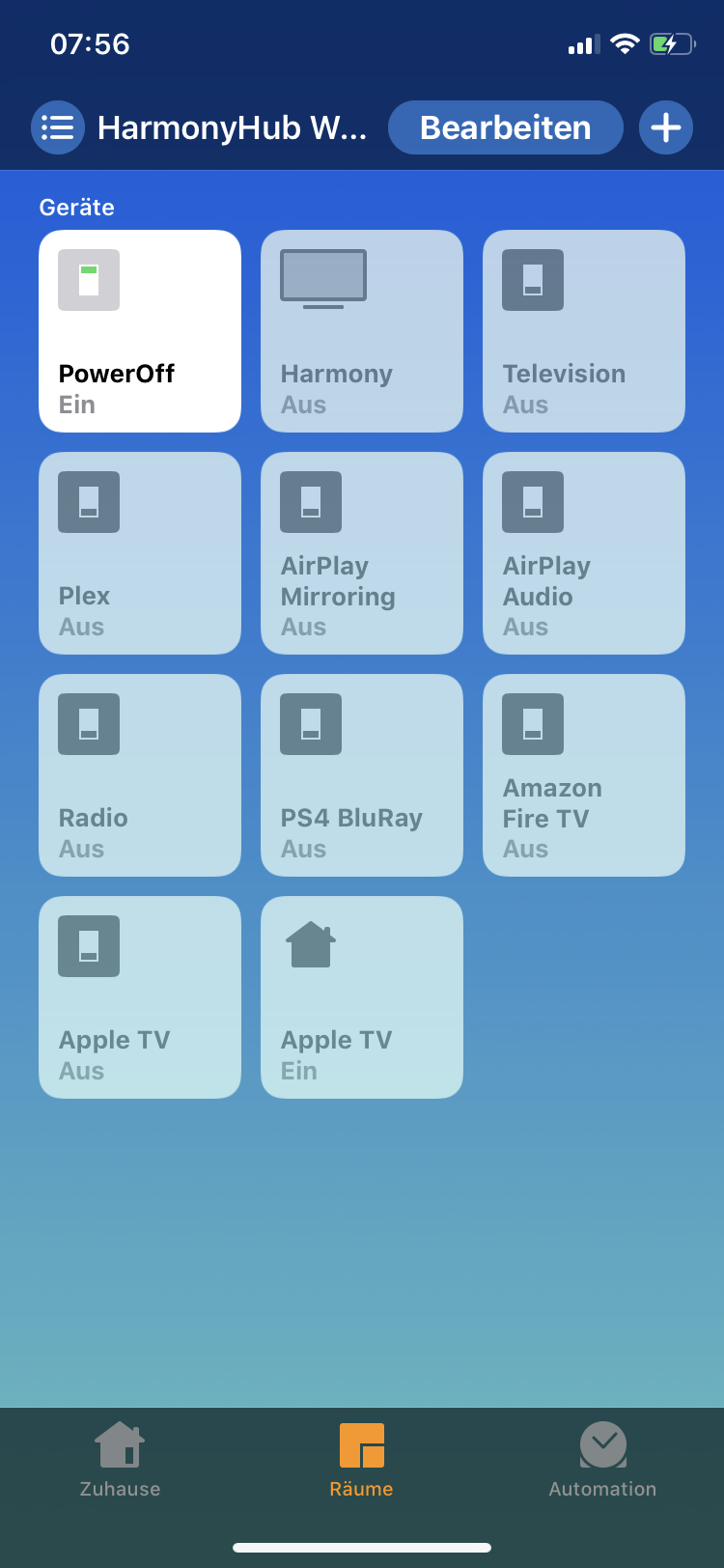Tap the Bearbeiten button
The image size is (724, 1568).
click(505, 127)
